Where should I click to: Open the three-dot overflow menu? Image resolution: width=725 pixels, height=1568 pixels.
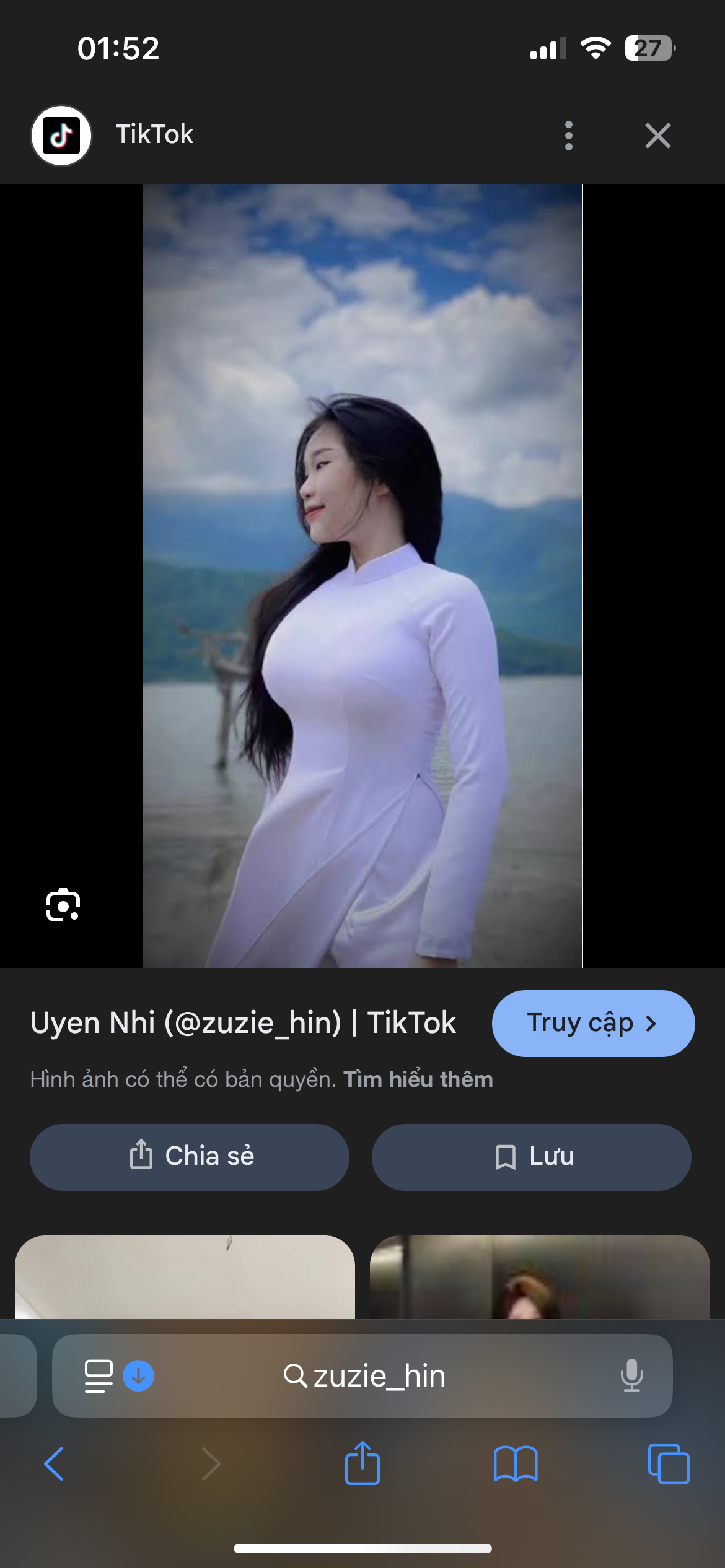pos(568,136)
